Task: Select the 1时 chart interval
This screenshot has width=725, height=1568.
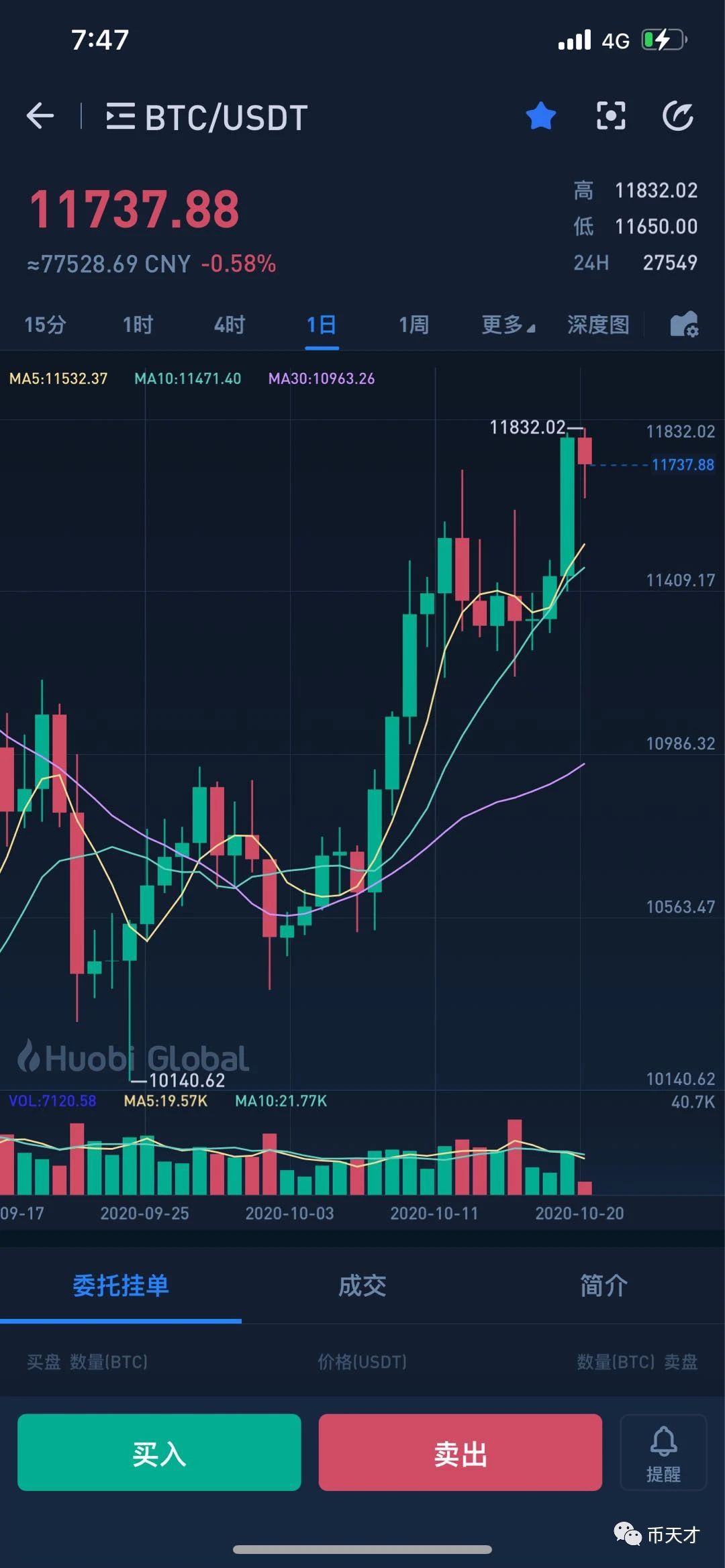Action: click(x=138, y=325)
